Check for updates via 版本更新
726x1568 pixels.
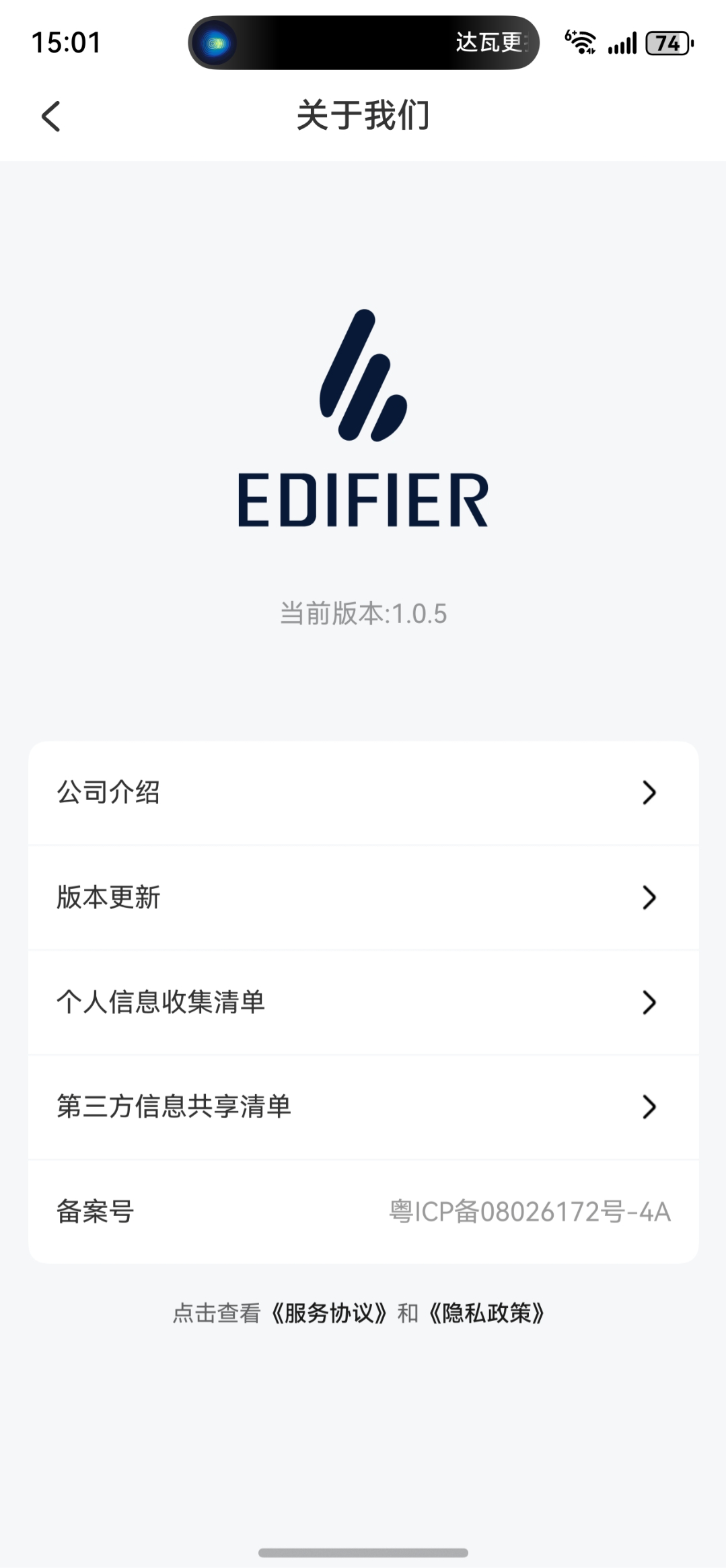(x=363, y=897)
